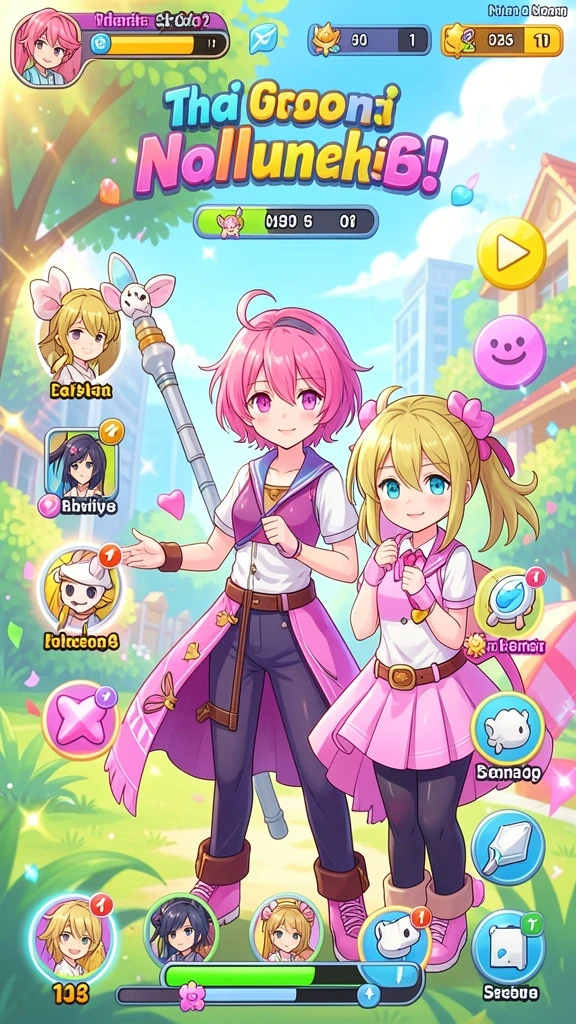
Task: Tap the yellow play arrow button
Action: (511, 254)
